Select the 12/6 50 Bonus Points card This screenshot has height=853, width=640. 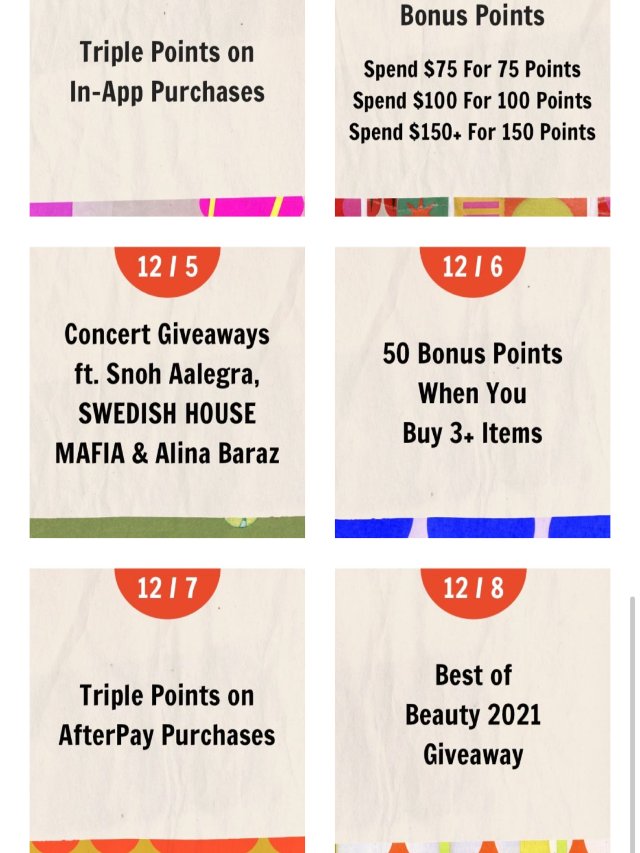[x=472, y=393]
